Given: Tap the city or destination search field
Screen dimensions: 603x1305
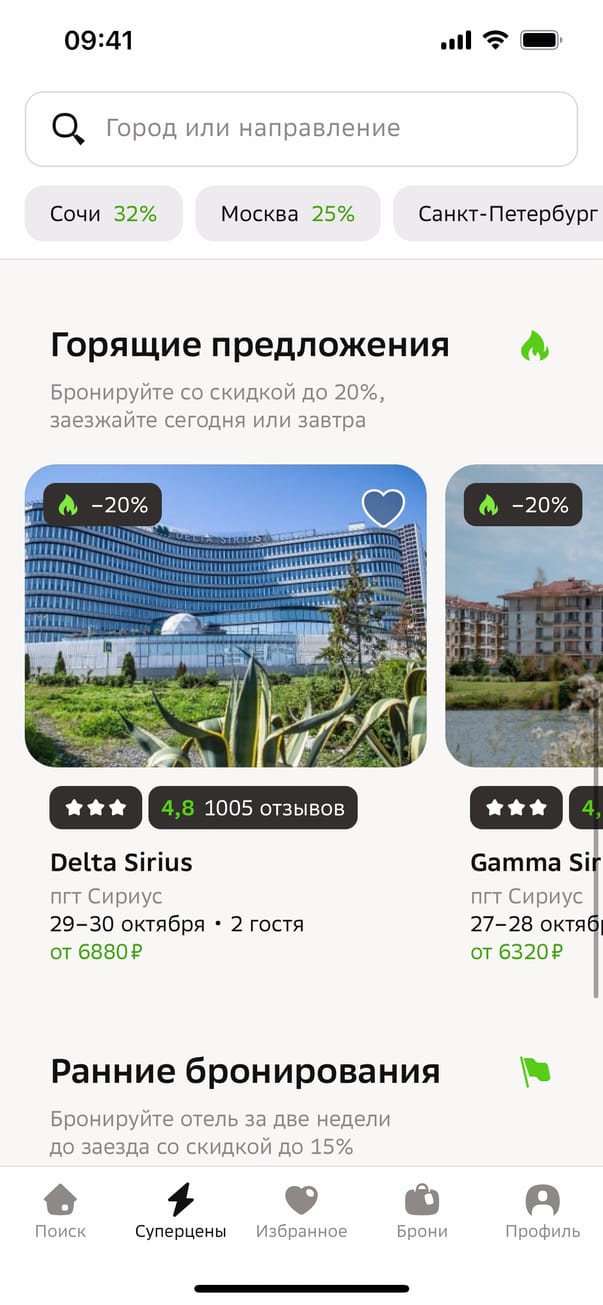Looking at the screenshot, I should 300,129.
